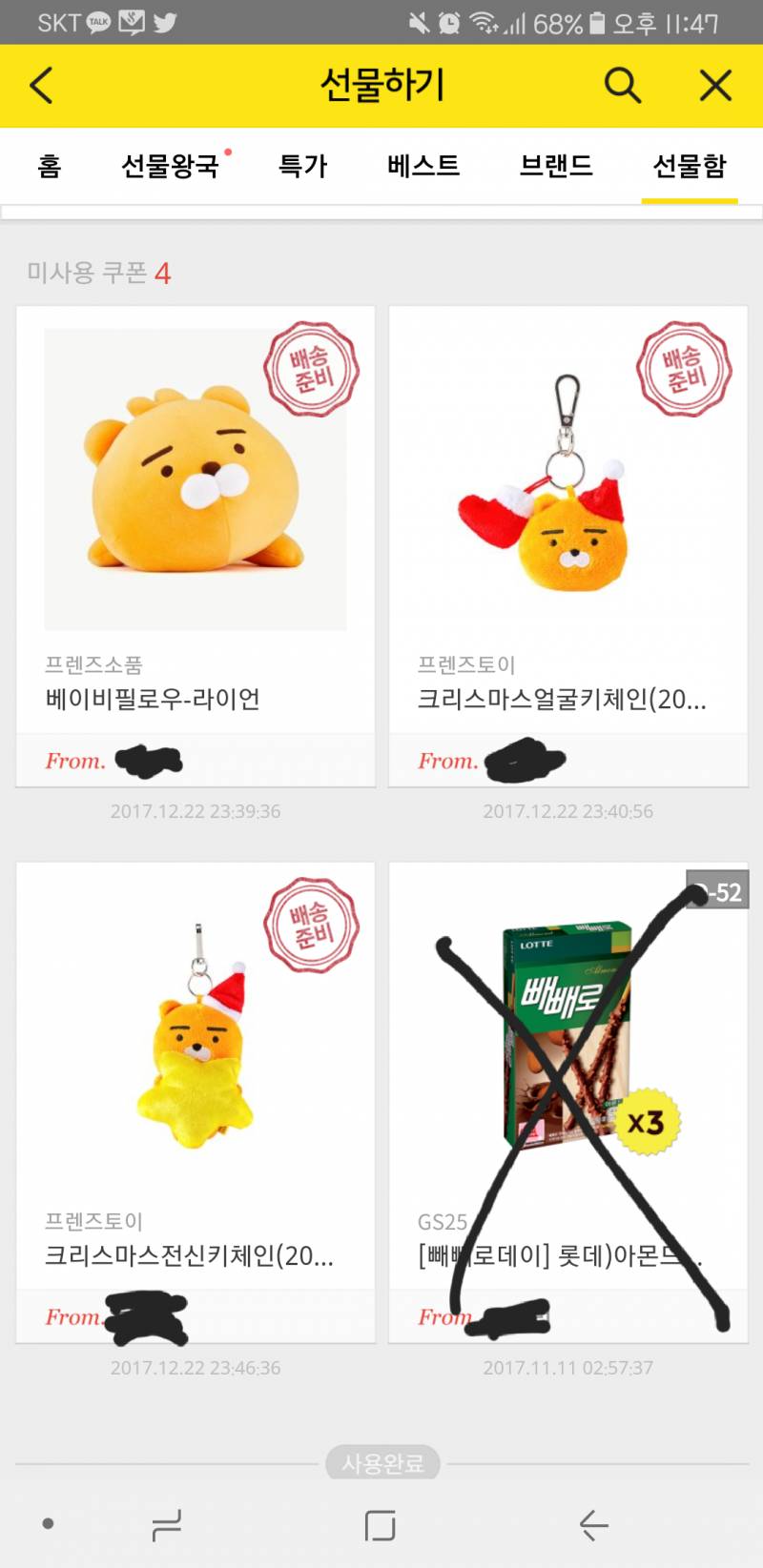Image resolution: width=763 pixels, height=1568 pixels.
Task: Select the 베스트 tab
Action: [x=423, y=166]
